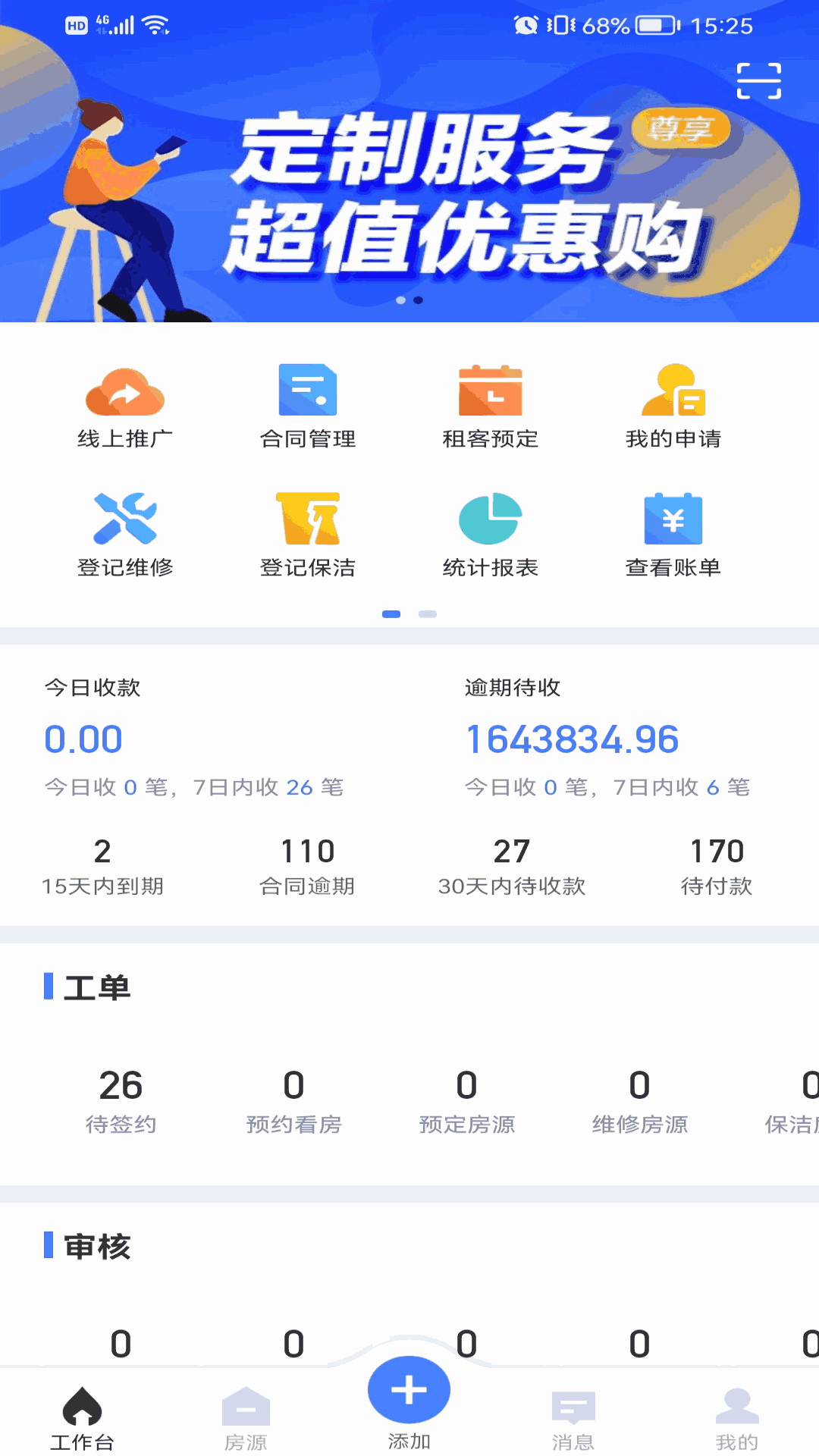Tap the QR scan icon at top right
Viewport: 819px width, 1456px height.
tap(759, 79)
